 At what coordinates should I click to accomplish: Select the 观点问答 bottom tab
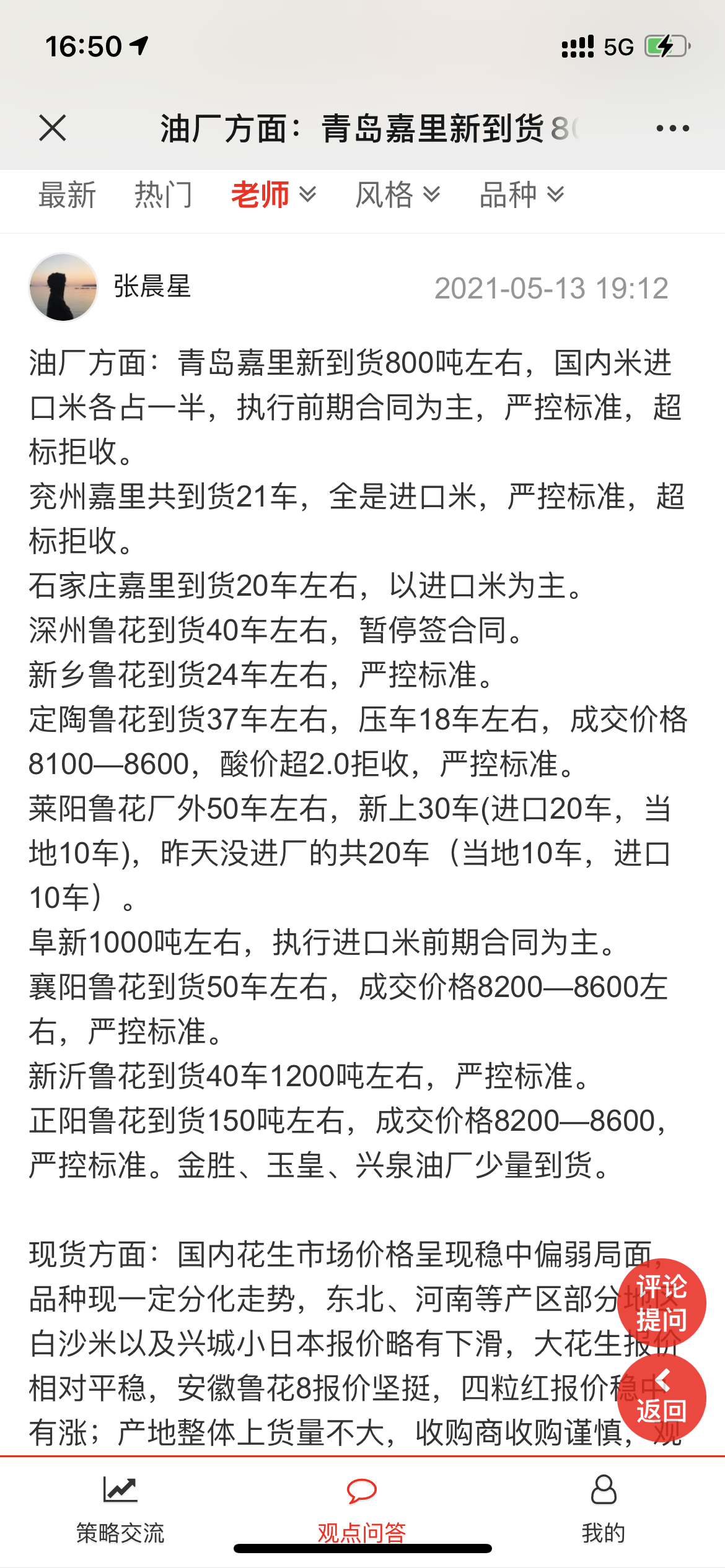tap(362, 1510)
